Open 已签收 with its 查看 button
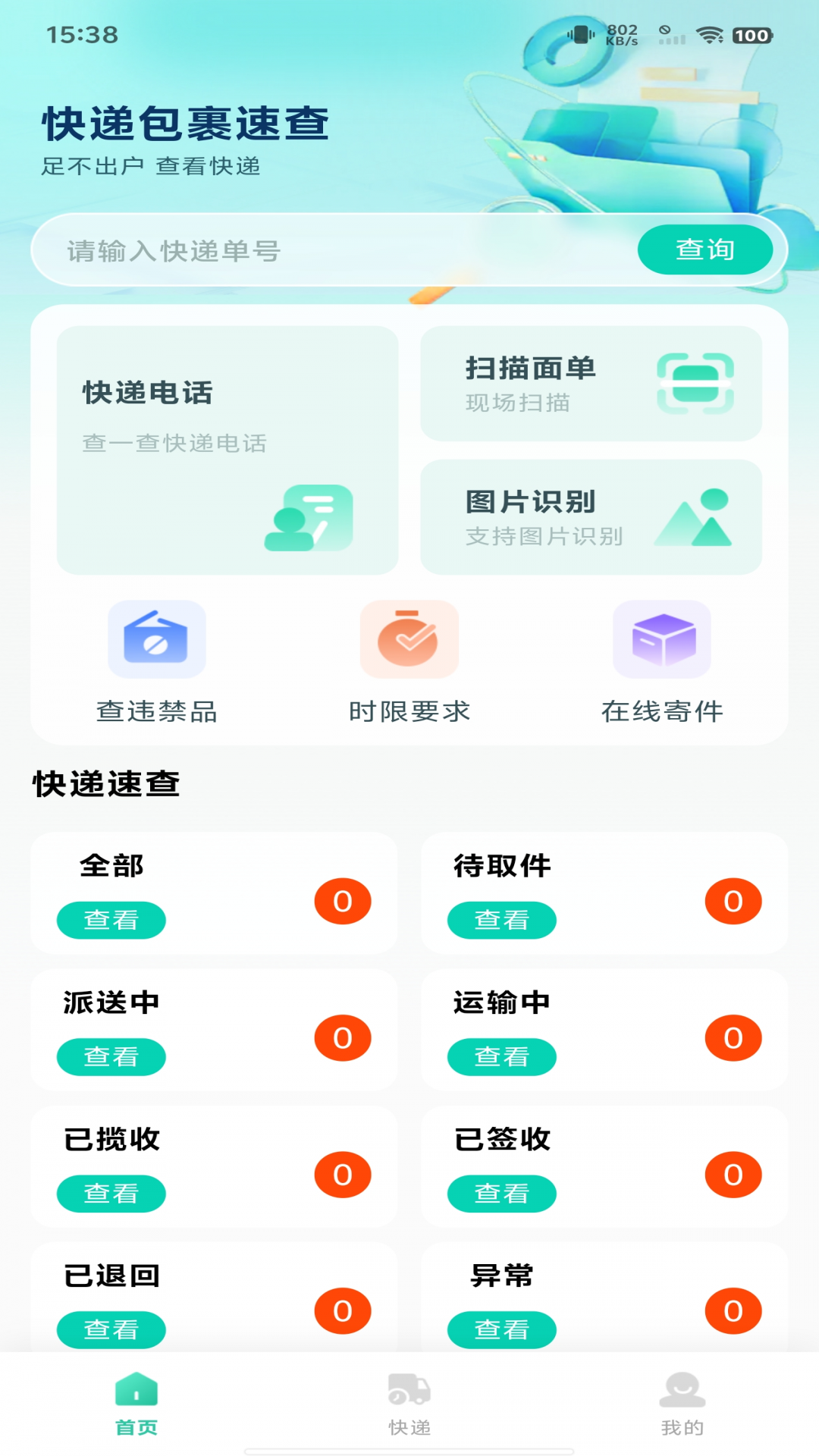This screenshot has width=819, height=1456. 502,1193
